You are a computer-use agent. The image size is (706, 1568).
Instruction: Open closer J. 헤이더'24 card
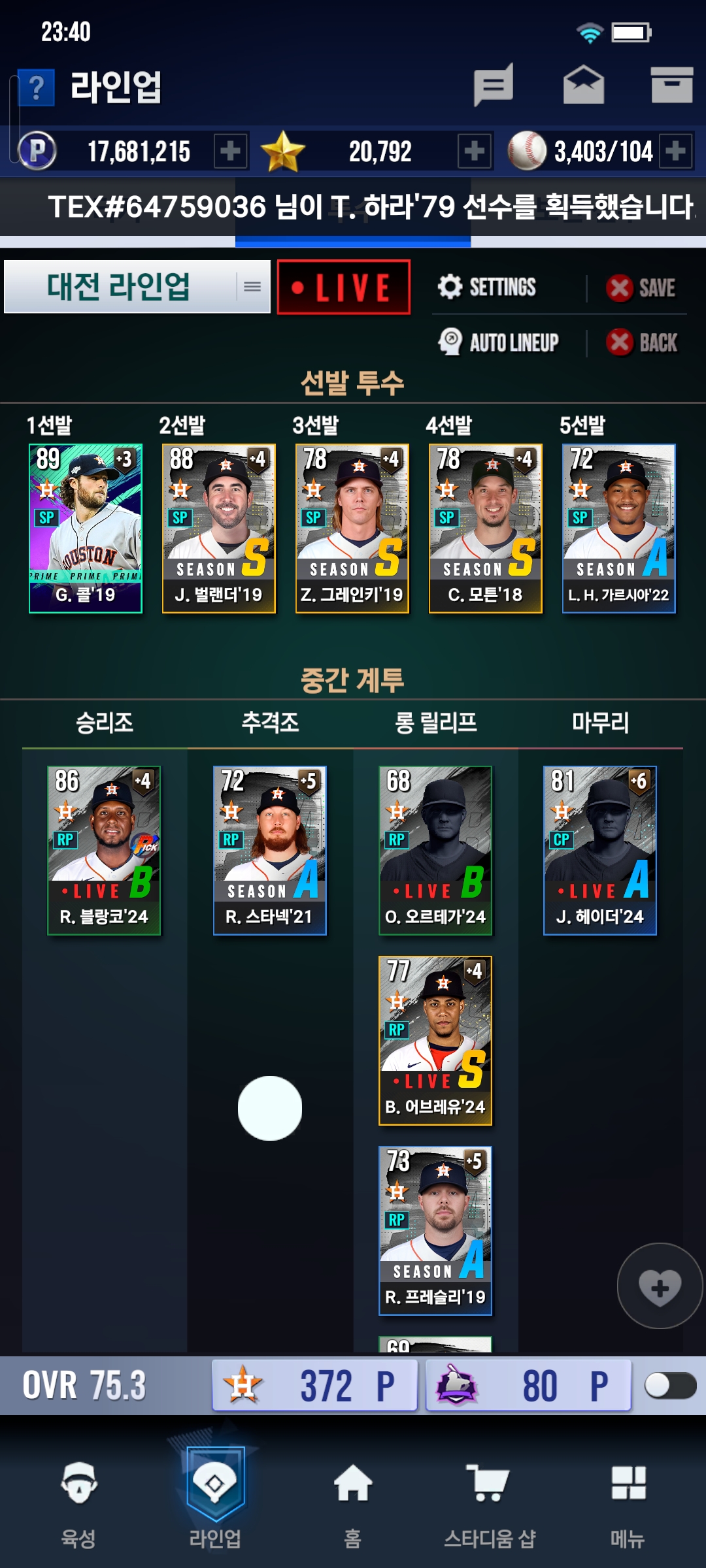coord(600,851)
